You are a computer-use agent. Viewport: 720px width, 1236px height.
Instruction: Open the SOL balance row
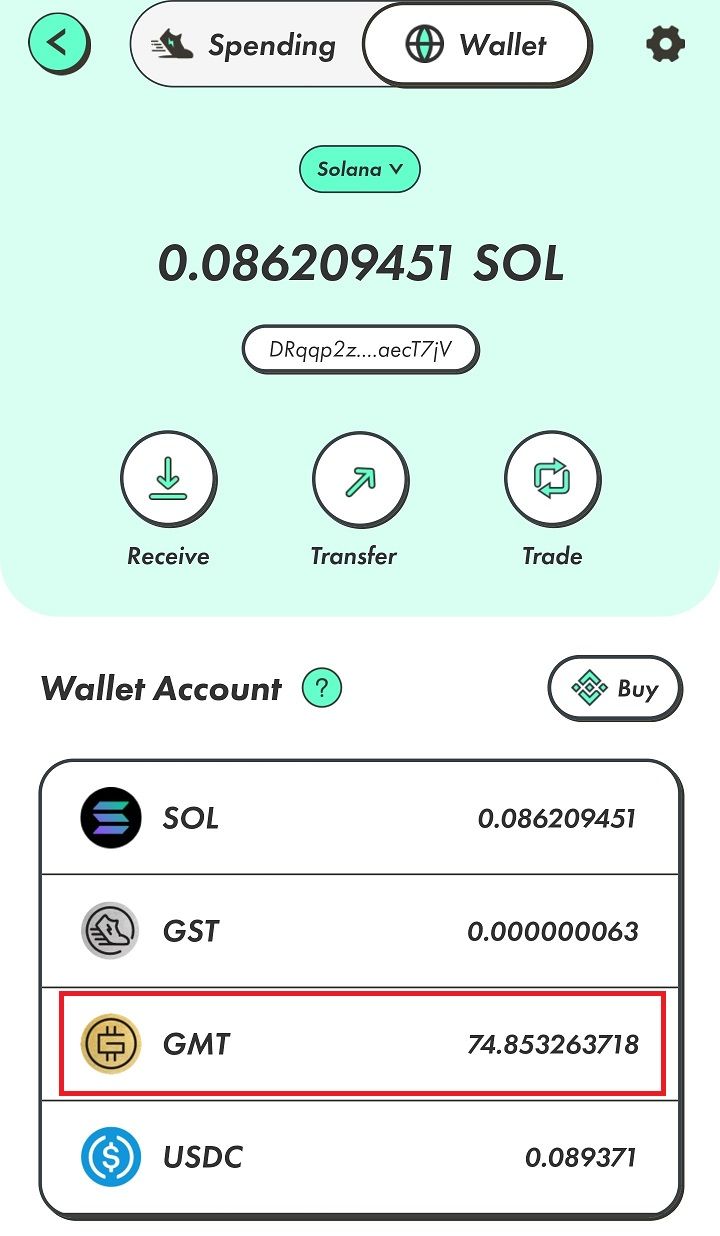[x=360, y=819]
